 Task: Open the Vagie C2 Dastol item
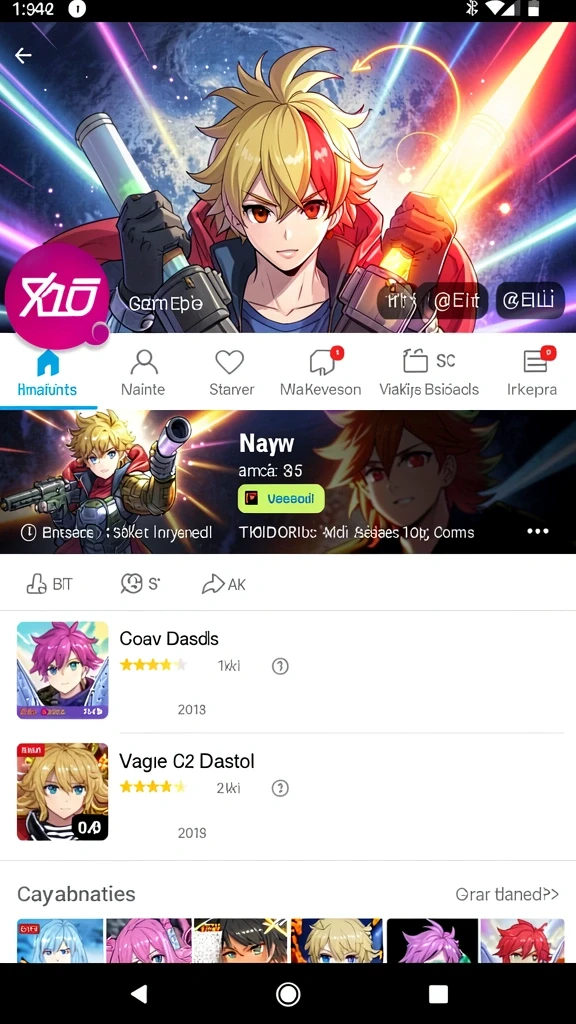pos(288,792)
